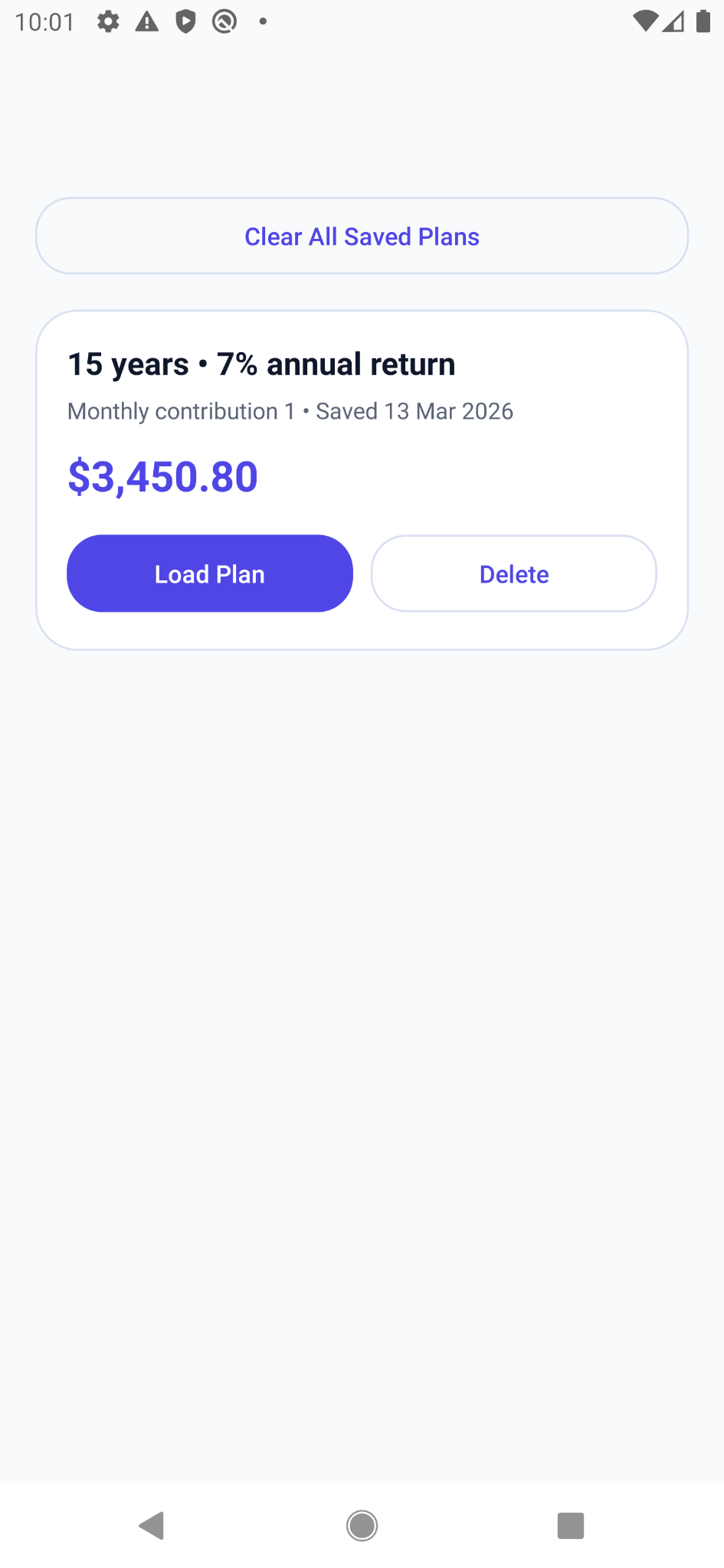Screen dimensions: 724x1568
Task: Load the 15 years saved plan
Action: pos(209,573)
